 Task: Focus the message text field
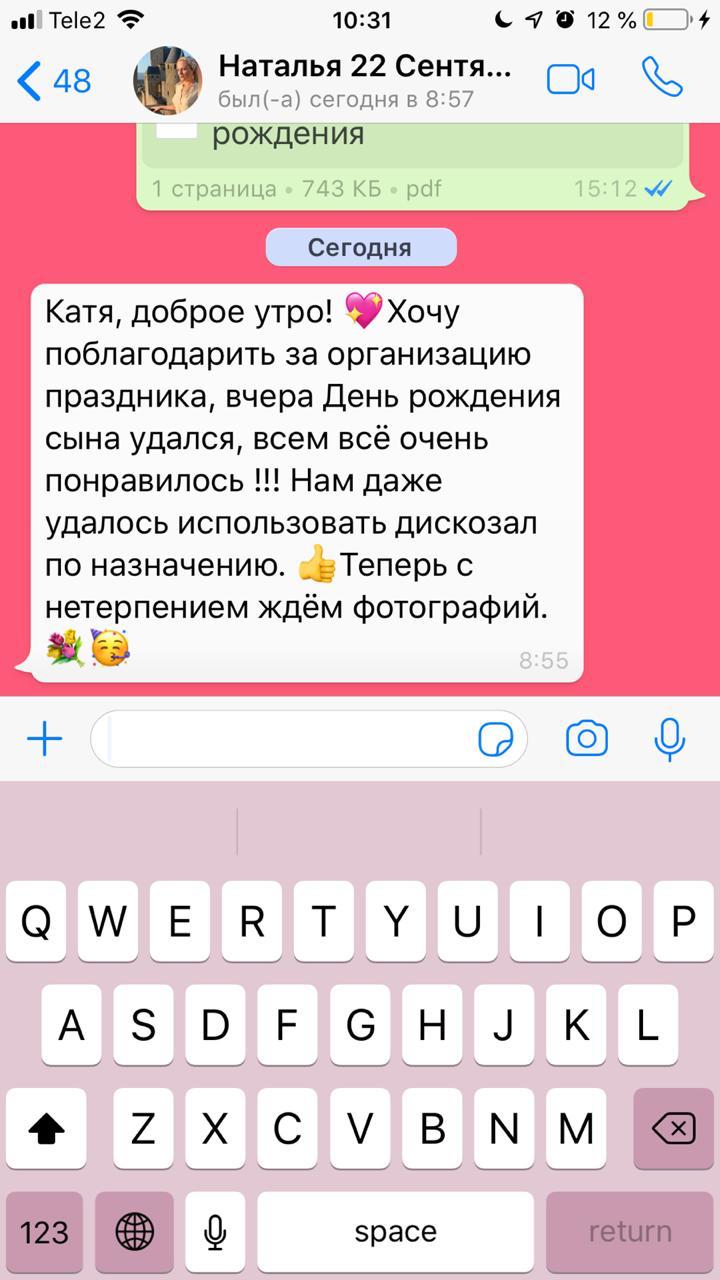[290, 739]
